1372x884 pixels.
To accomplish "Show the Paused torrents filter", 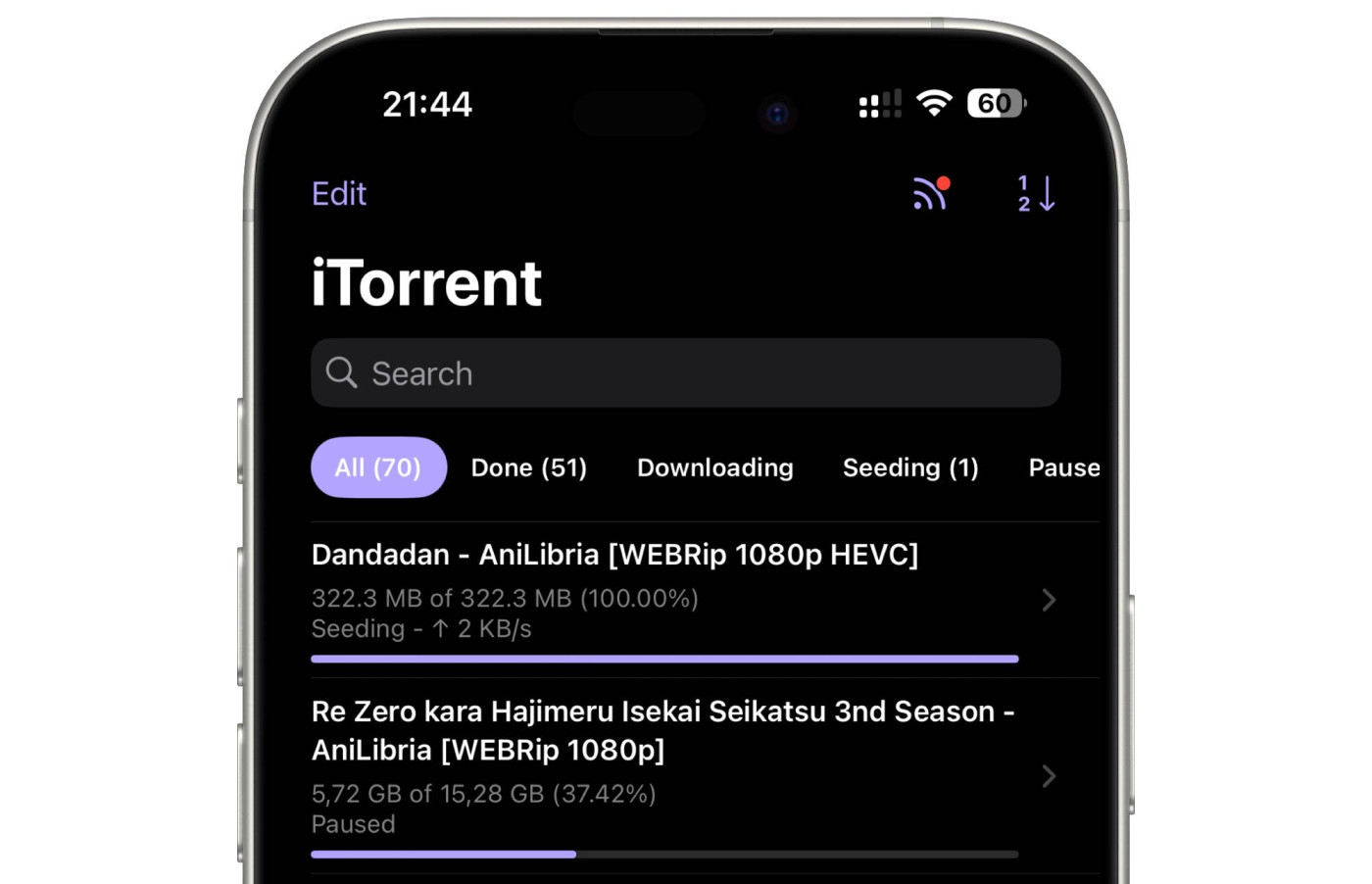I will coord(1063,467).
